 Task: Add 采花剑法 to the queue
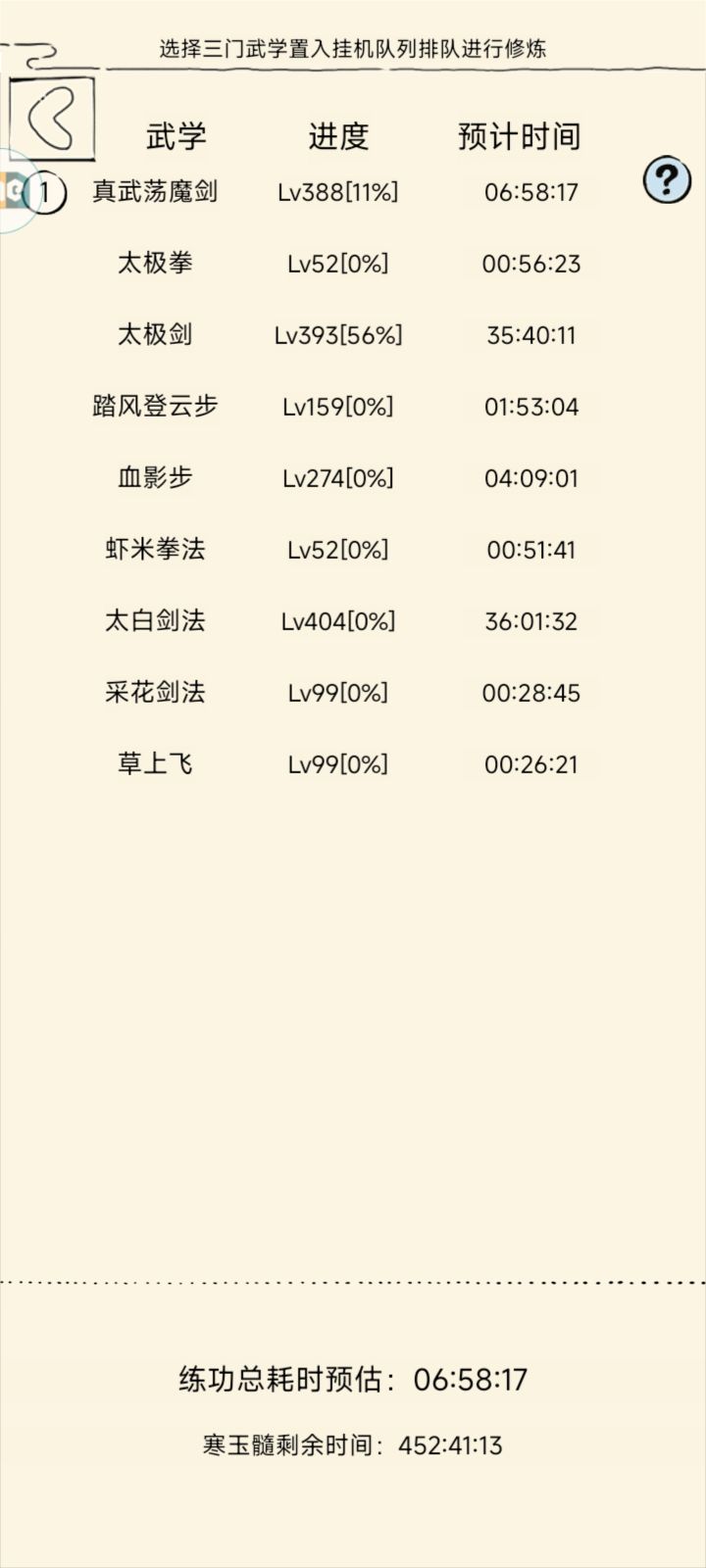[x=155, y=692]
